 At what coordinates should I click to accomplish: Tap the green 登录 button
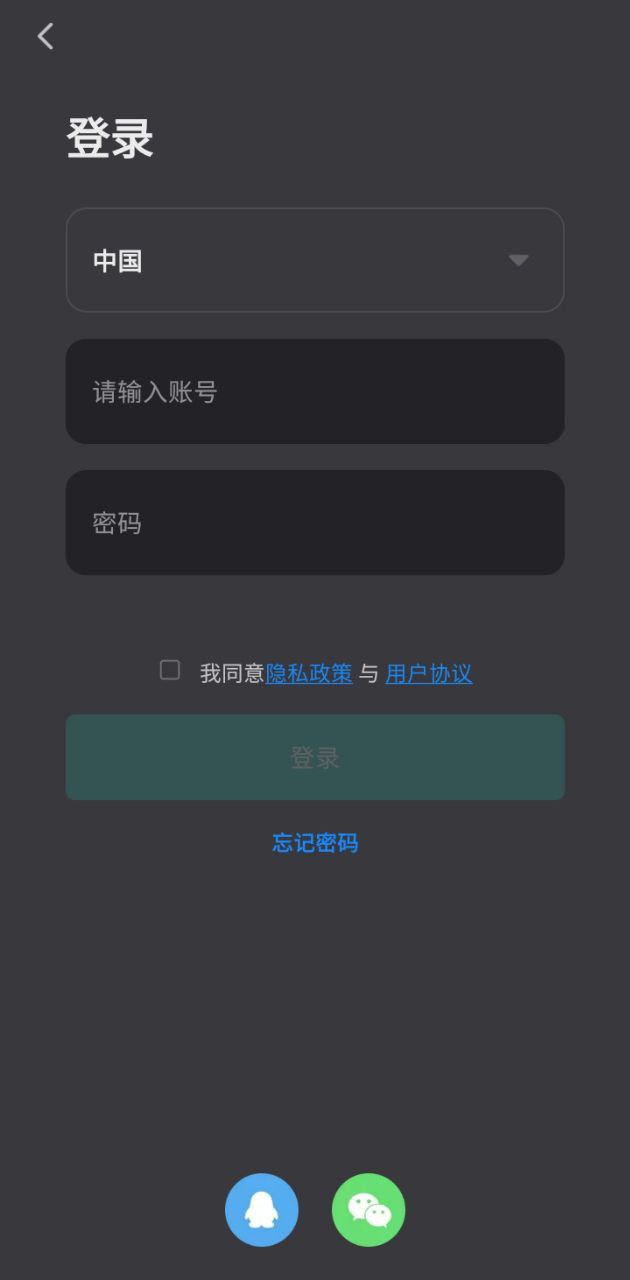coord(315,757)
